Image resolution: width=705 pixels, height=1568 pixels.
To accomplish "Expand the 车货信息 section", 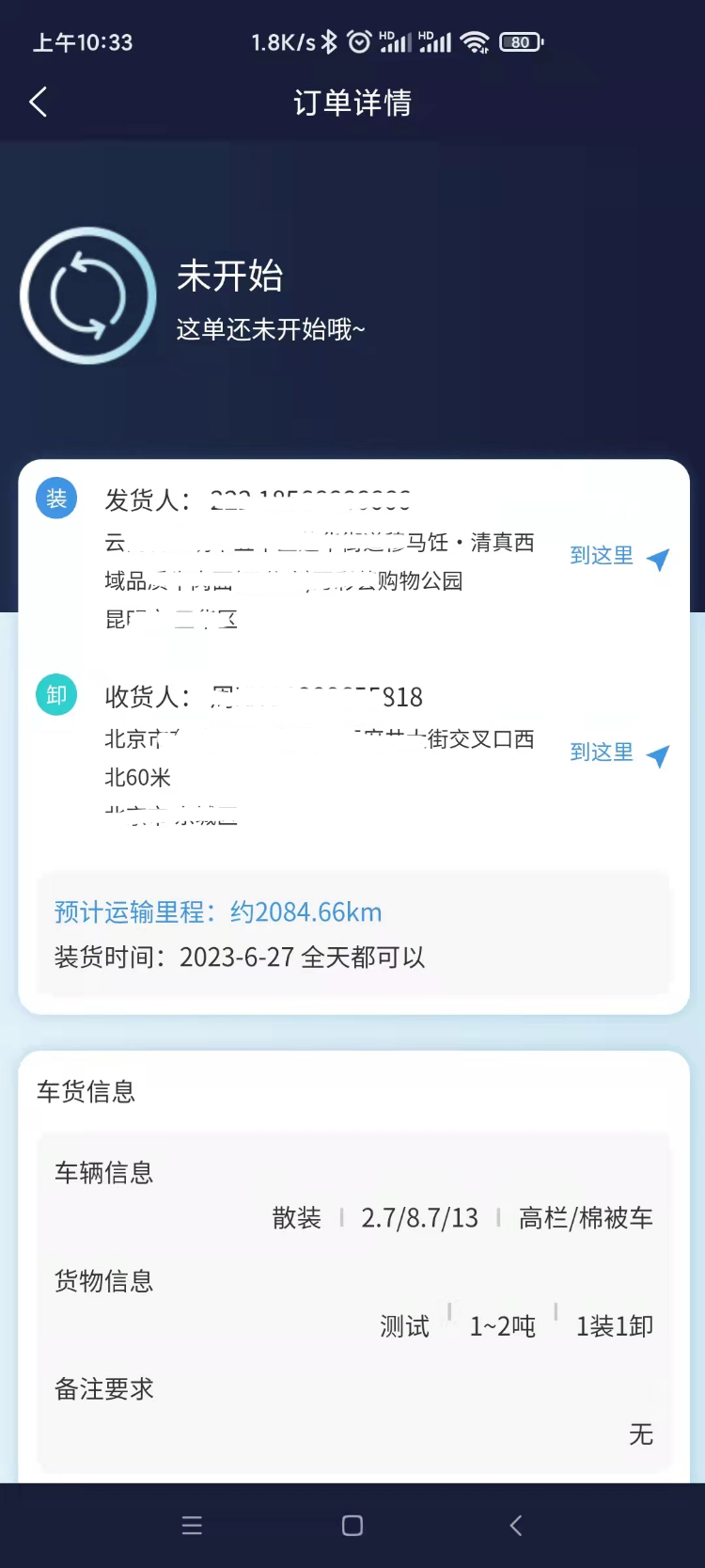I will [x=86, y=1091].
